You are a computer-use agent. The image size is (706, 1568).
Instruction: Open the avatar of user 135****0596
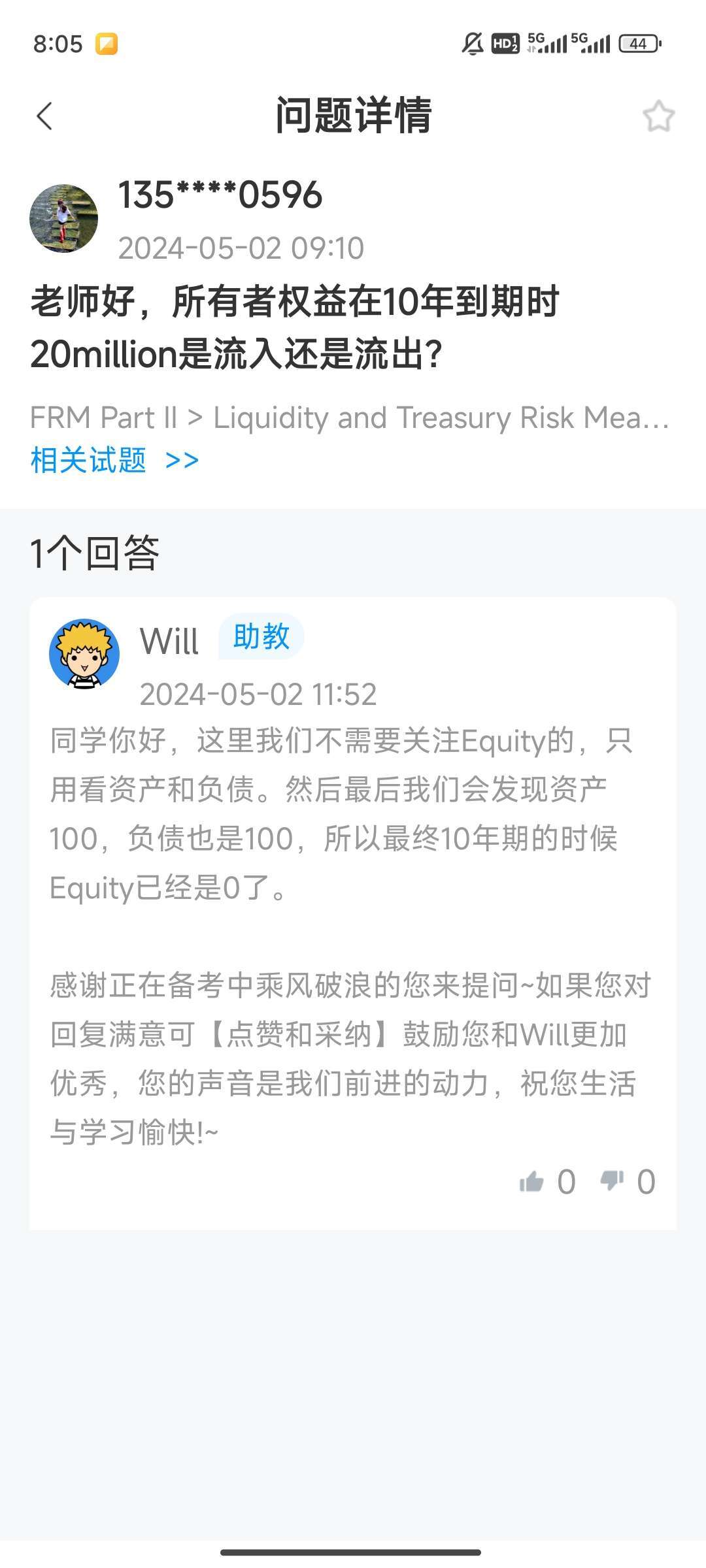pyautogui.click(x=64, y=218)
